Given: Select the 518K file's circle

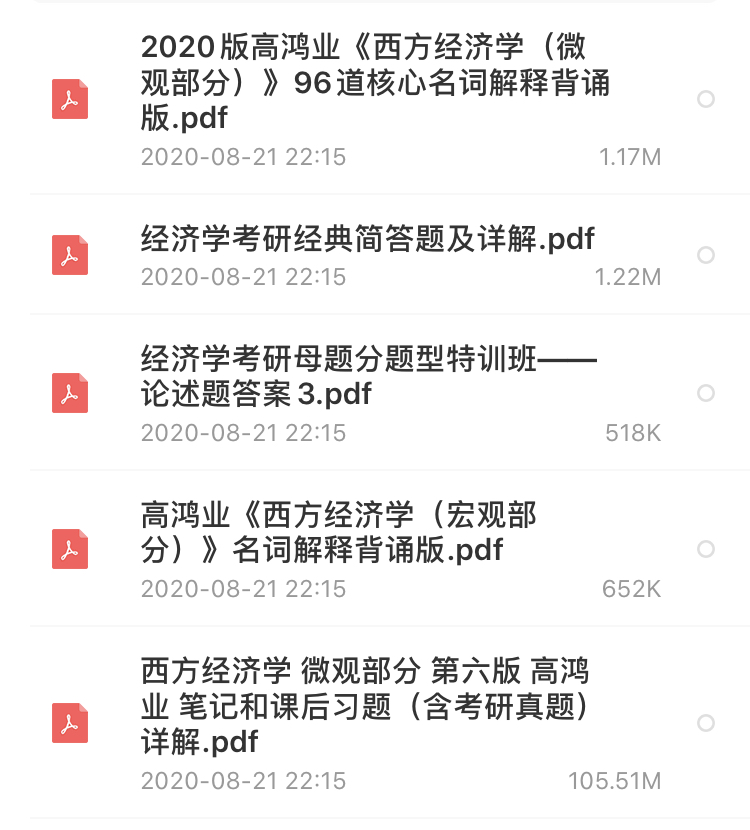Looking at the screenshot, I should click(706, 393).
